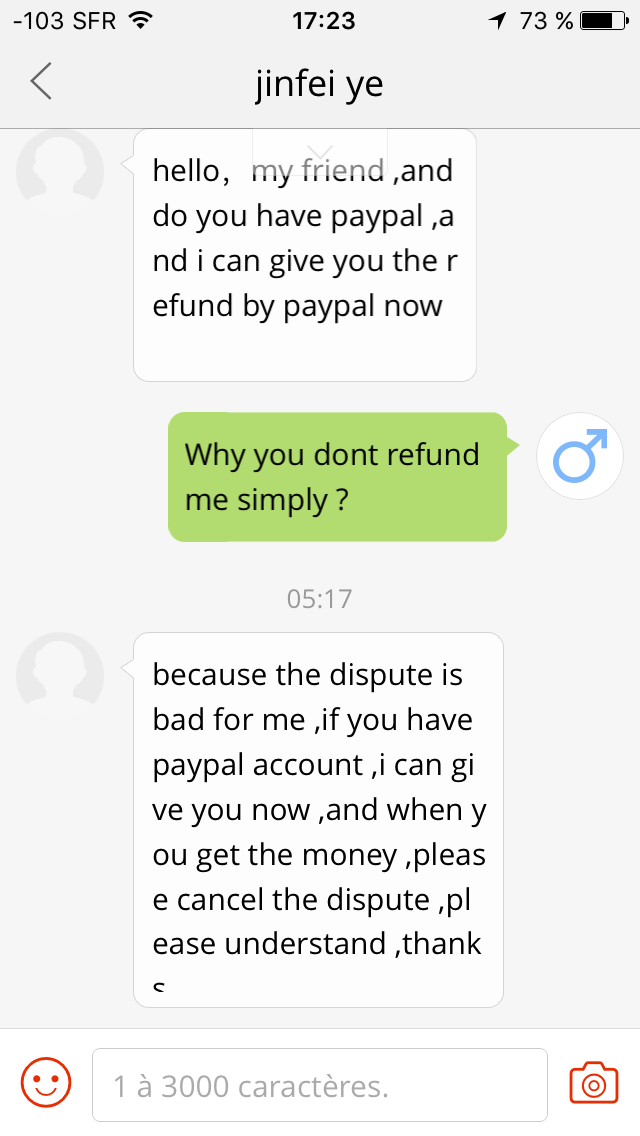This screenshot has height=1136, width=640.
Task: Open the emoji smiley picker
Action: tap(46, 1082)
